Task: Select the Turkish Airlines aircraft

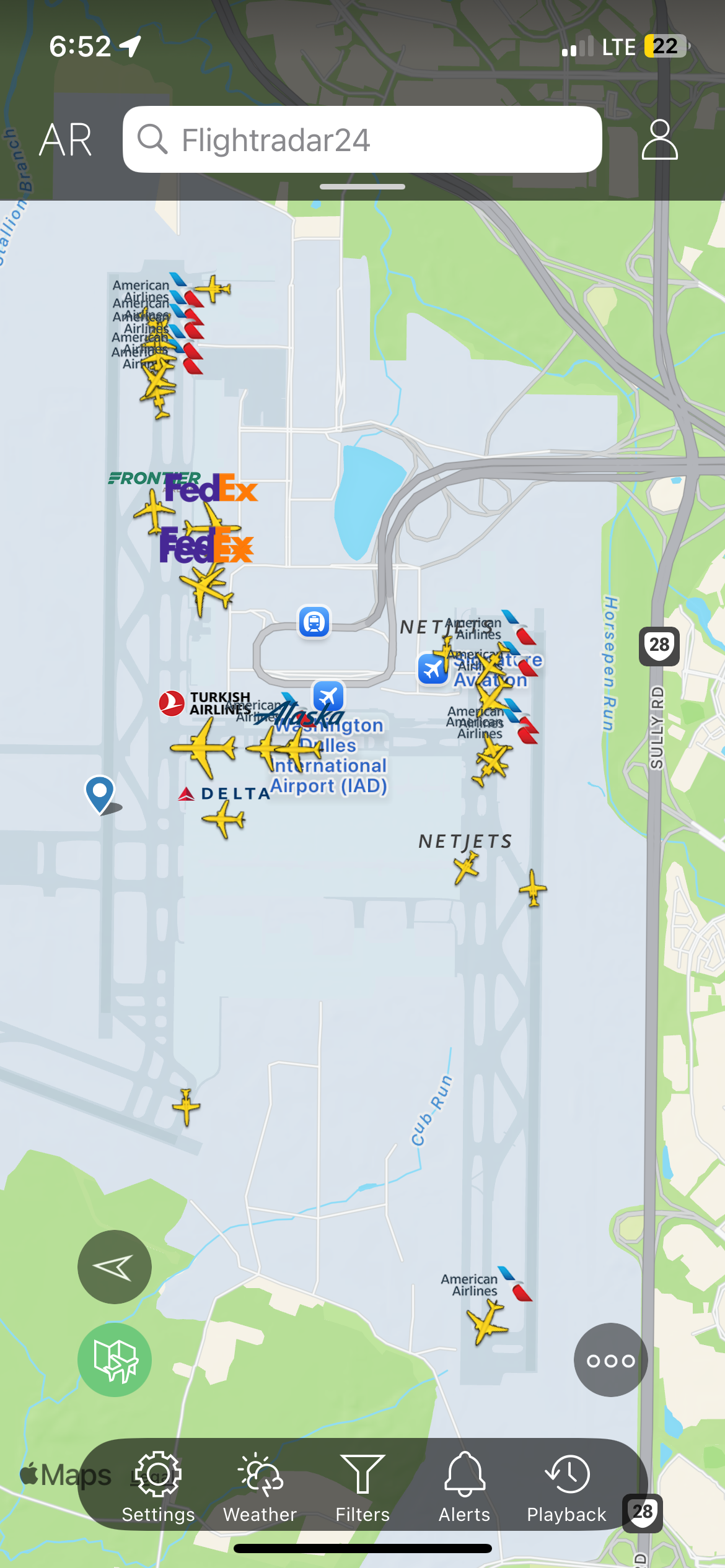Action: (204, 747)
